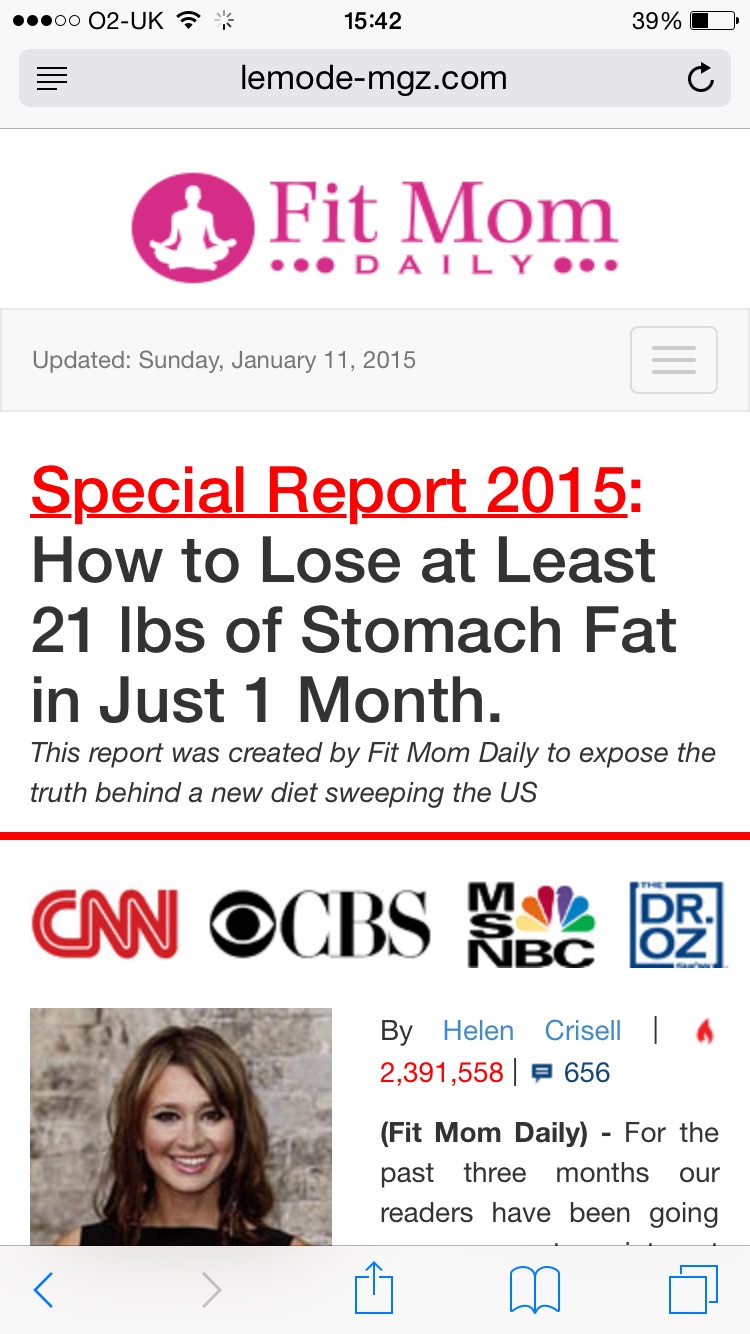The image size is (750, 1334).
Task: Go back to the previous page
Action: click(44, 1290)
